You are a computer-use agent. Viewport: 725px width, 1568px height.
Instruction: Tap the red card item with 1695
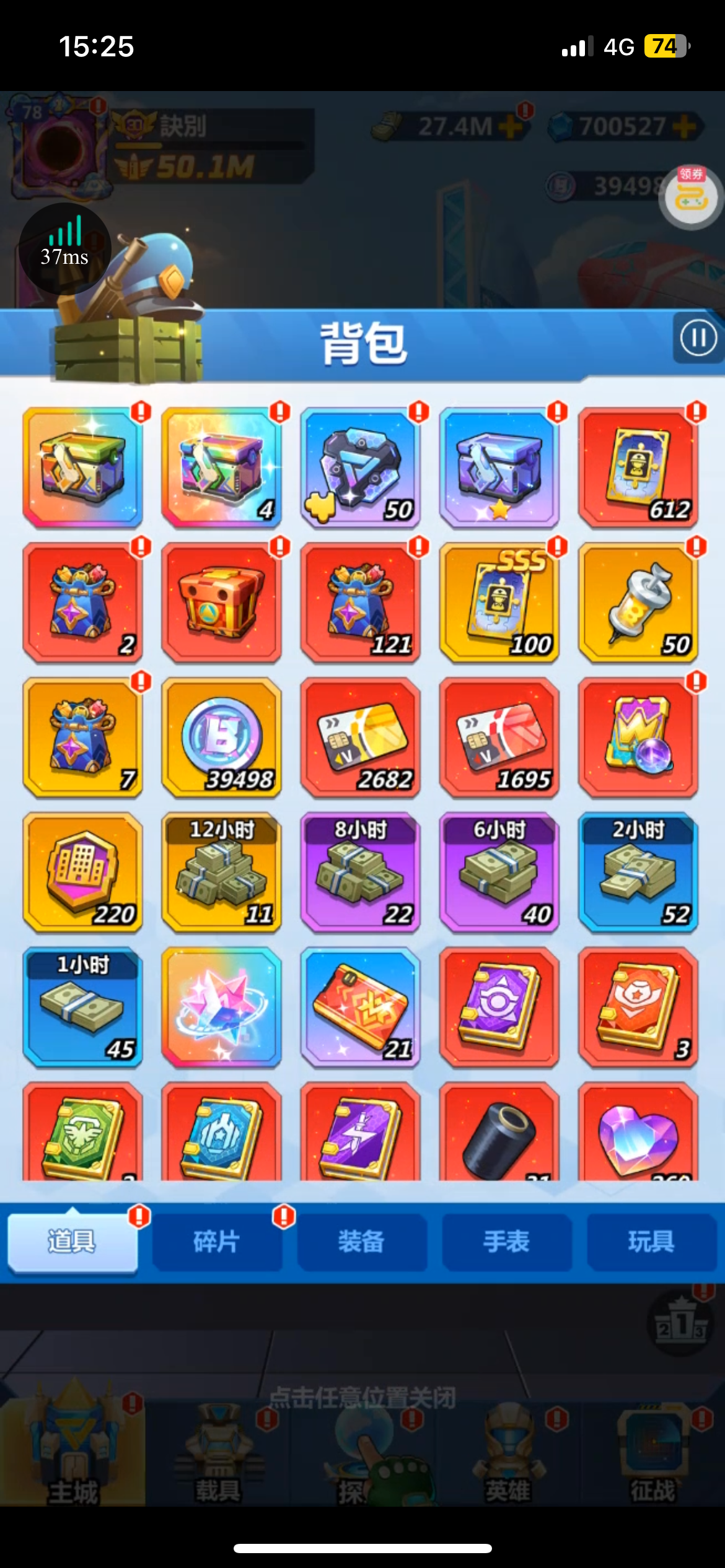[x=499, y=736]
